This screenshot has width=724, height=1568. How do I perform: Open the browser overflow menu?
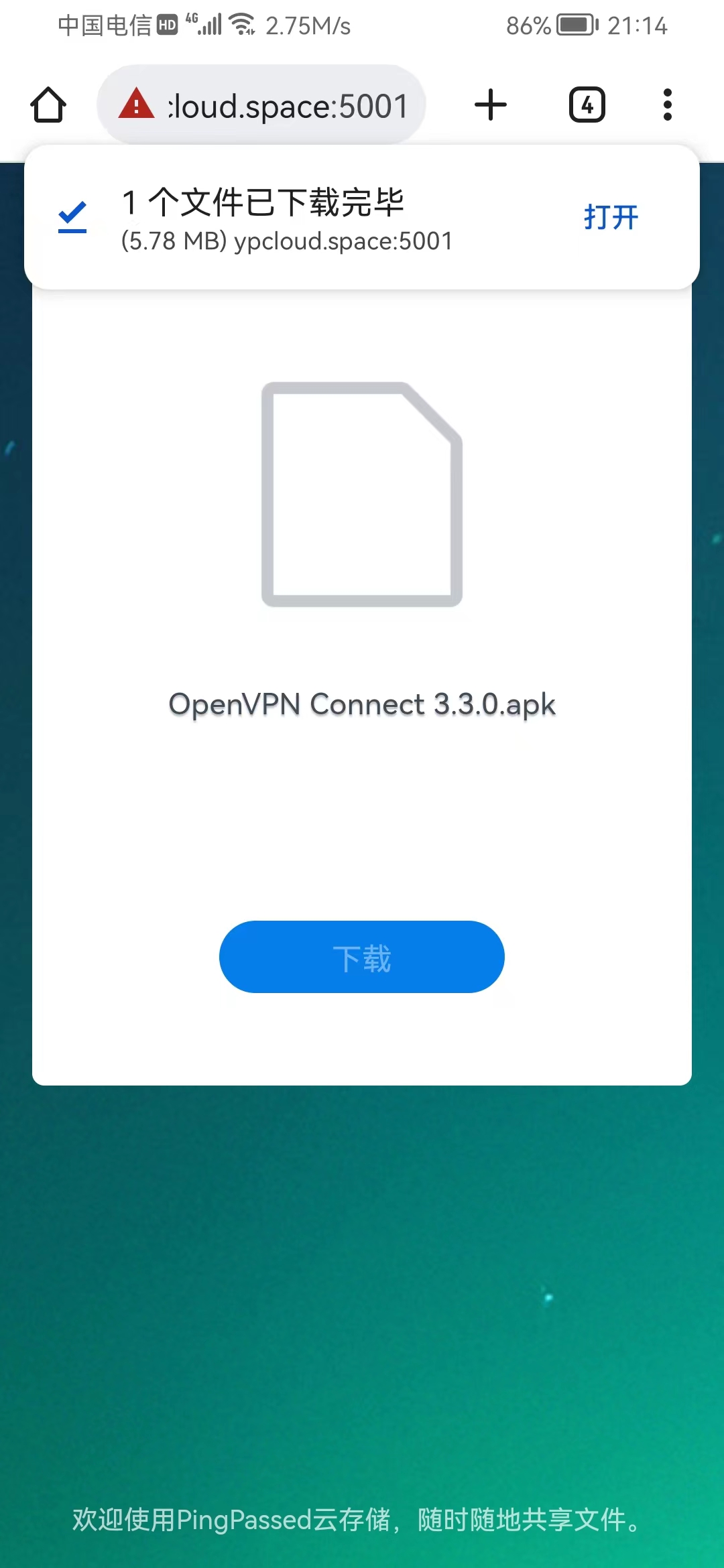click(x=667, y=105)
